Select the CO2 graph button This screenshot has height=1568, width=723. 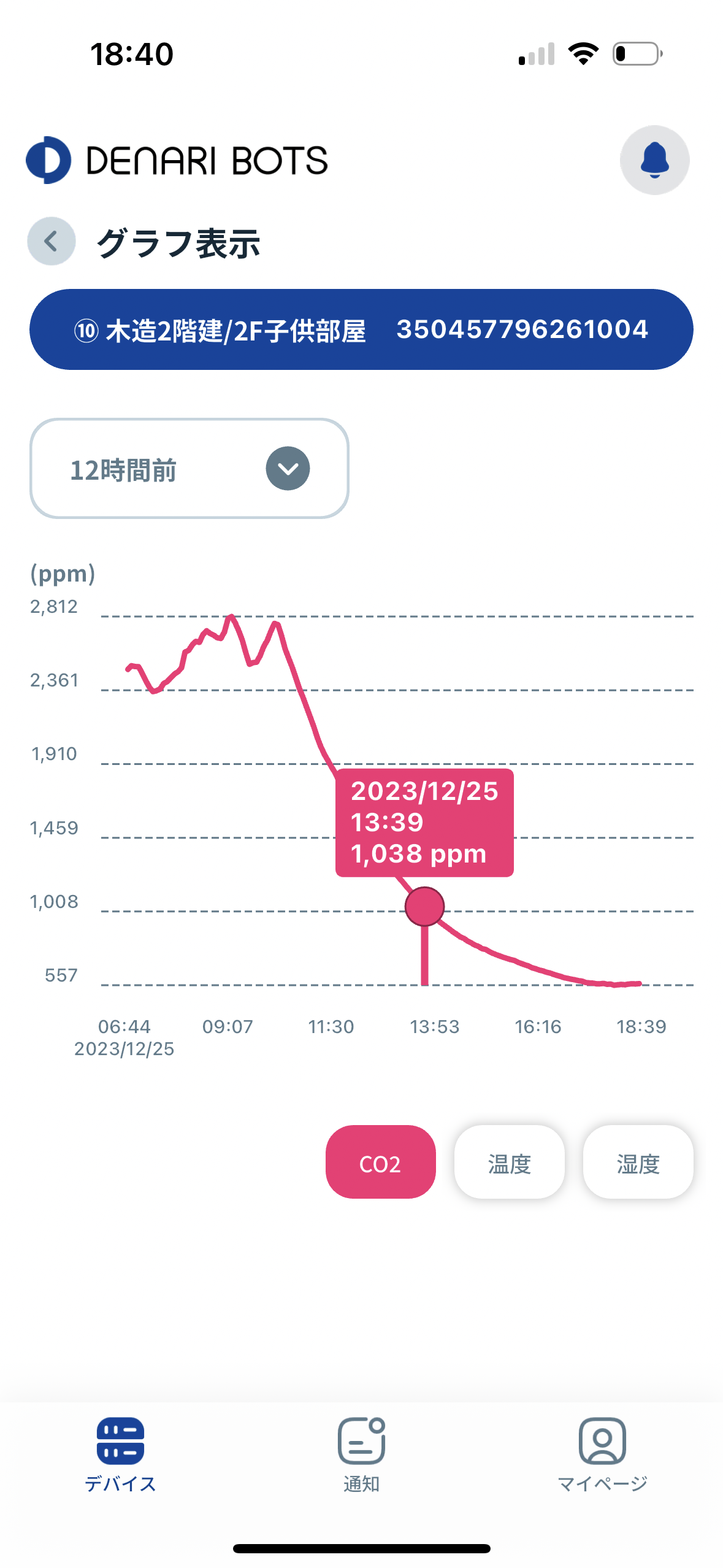380,1162
